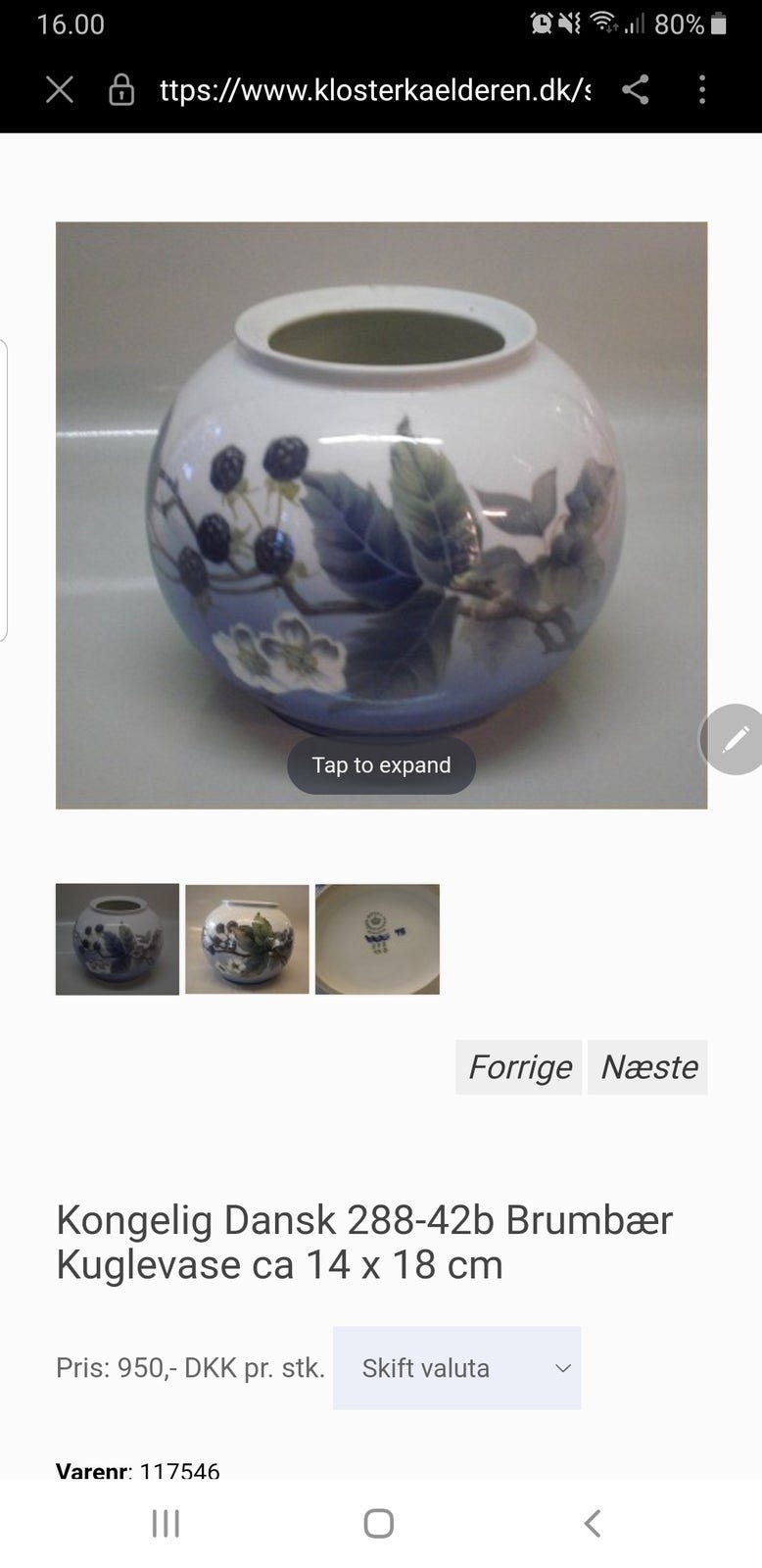Viewport: 762px width, 1568px height.
Task: Tap the floating pencil edit icon
Action: coord(733,739)
